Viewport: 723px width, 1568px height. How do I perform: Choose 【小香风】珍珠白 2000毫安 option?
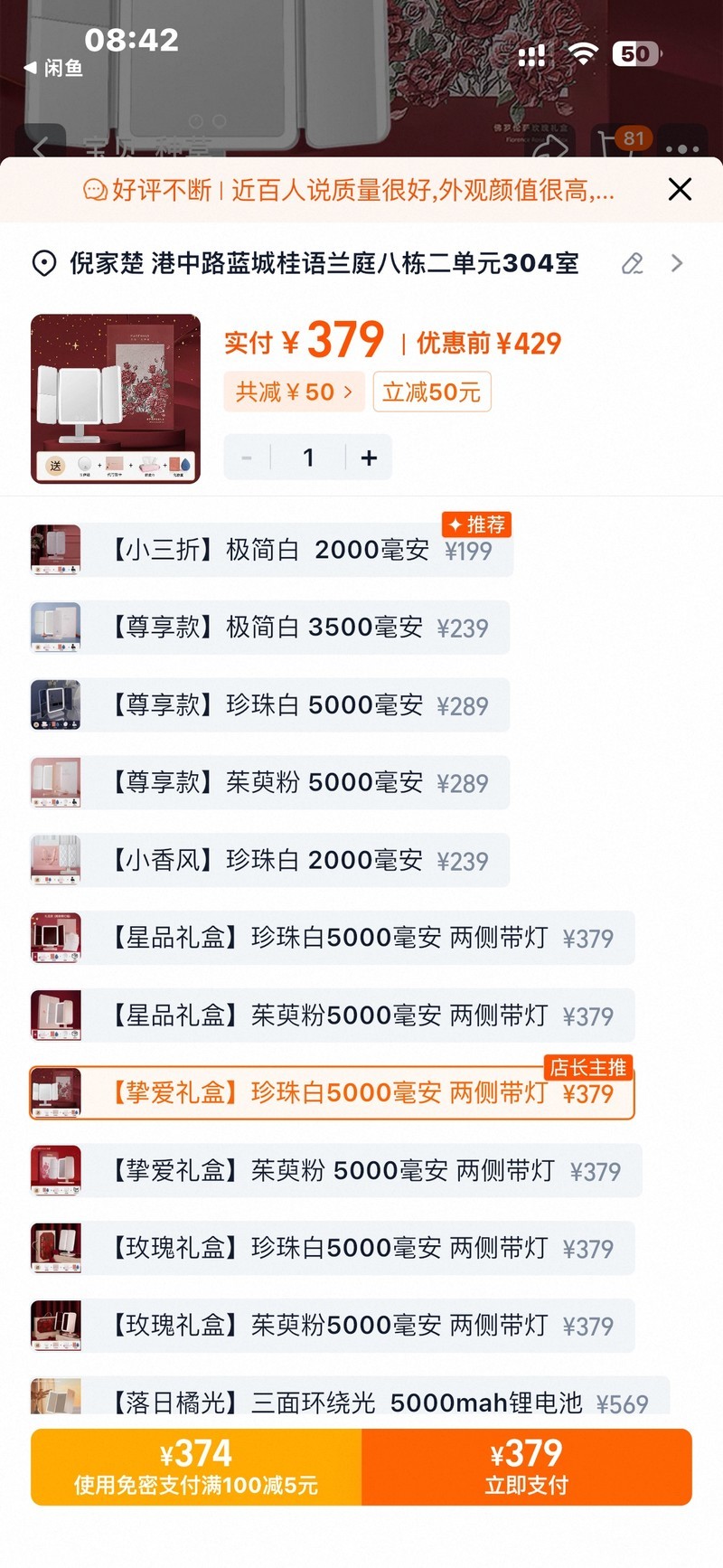271,860
